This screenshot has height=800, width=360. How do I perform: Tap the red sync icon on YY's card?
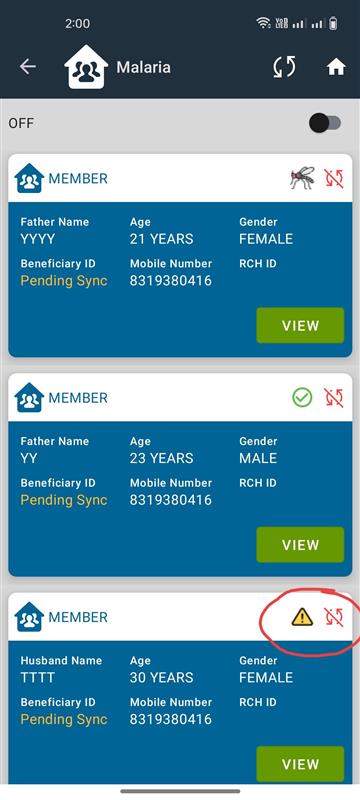(334, 397)
